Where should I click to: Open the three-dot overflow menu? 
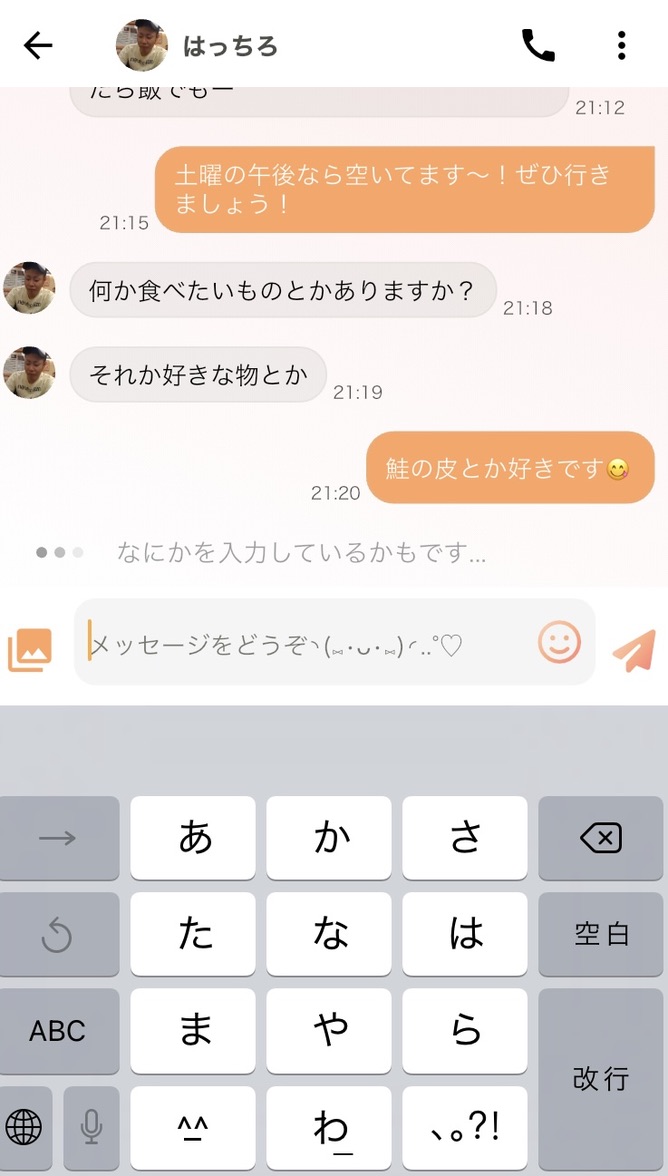point(621,45)
